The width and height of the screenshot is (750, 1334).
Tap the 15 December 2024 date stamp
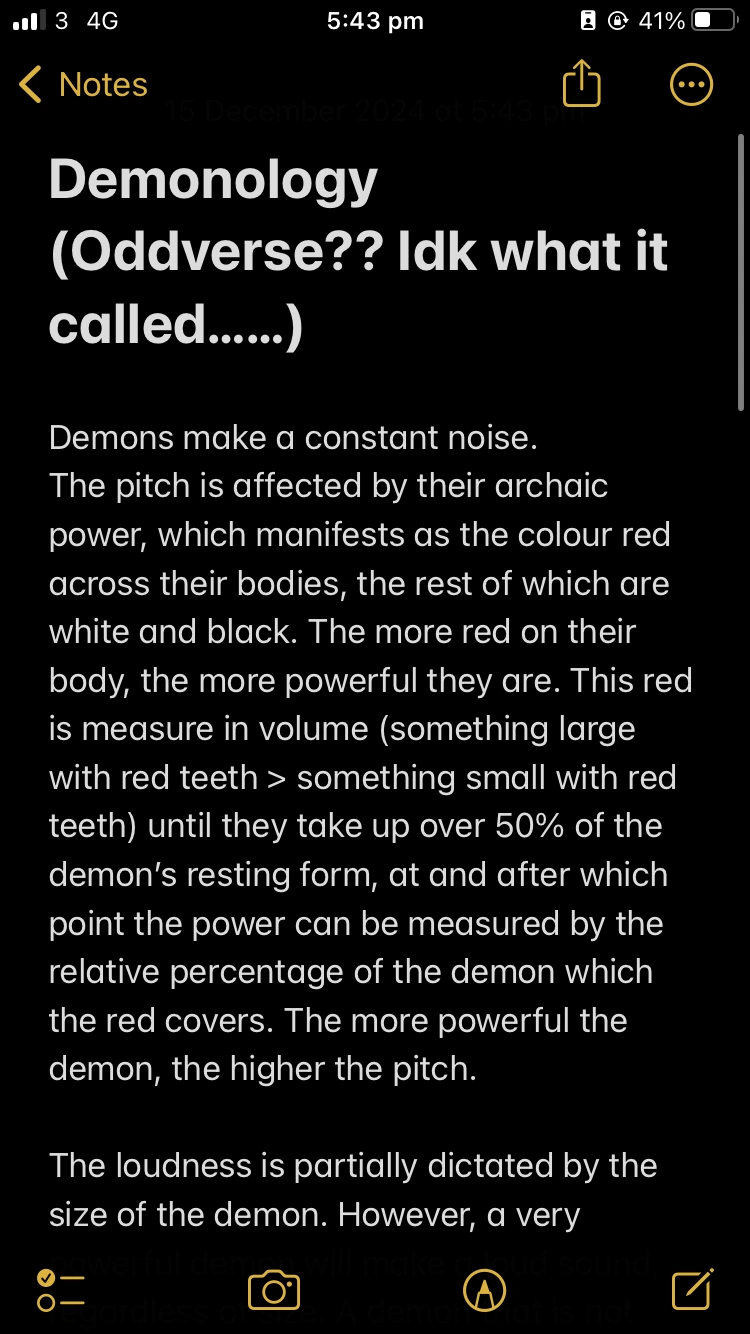pos(374,111)
